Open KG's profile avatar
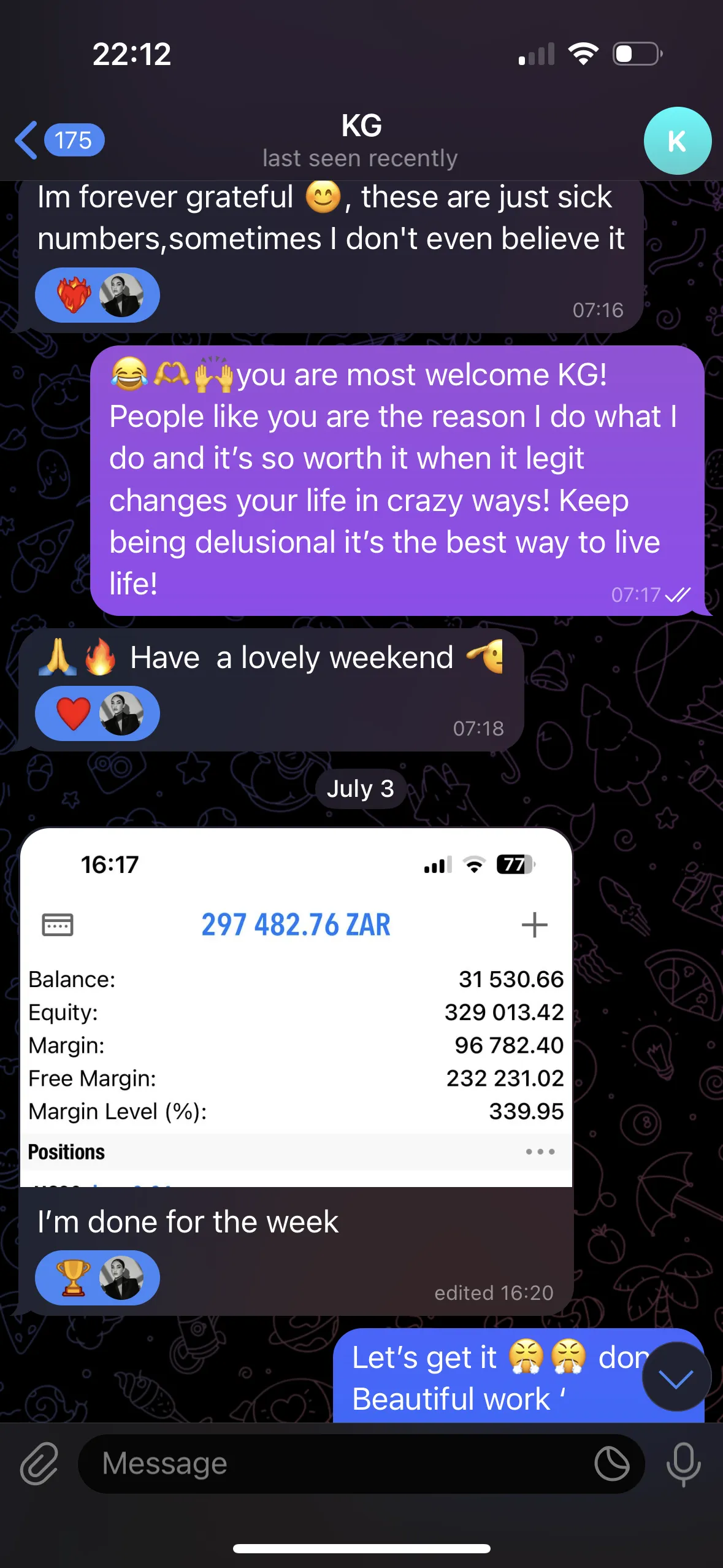 (677, 140)
